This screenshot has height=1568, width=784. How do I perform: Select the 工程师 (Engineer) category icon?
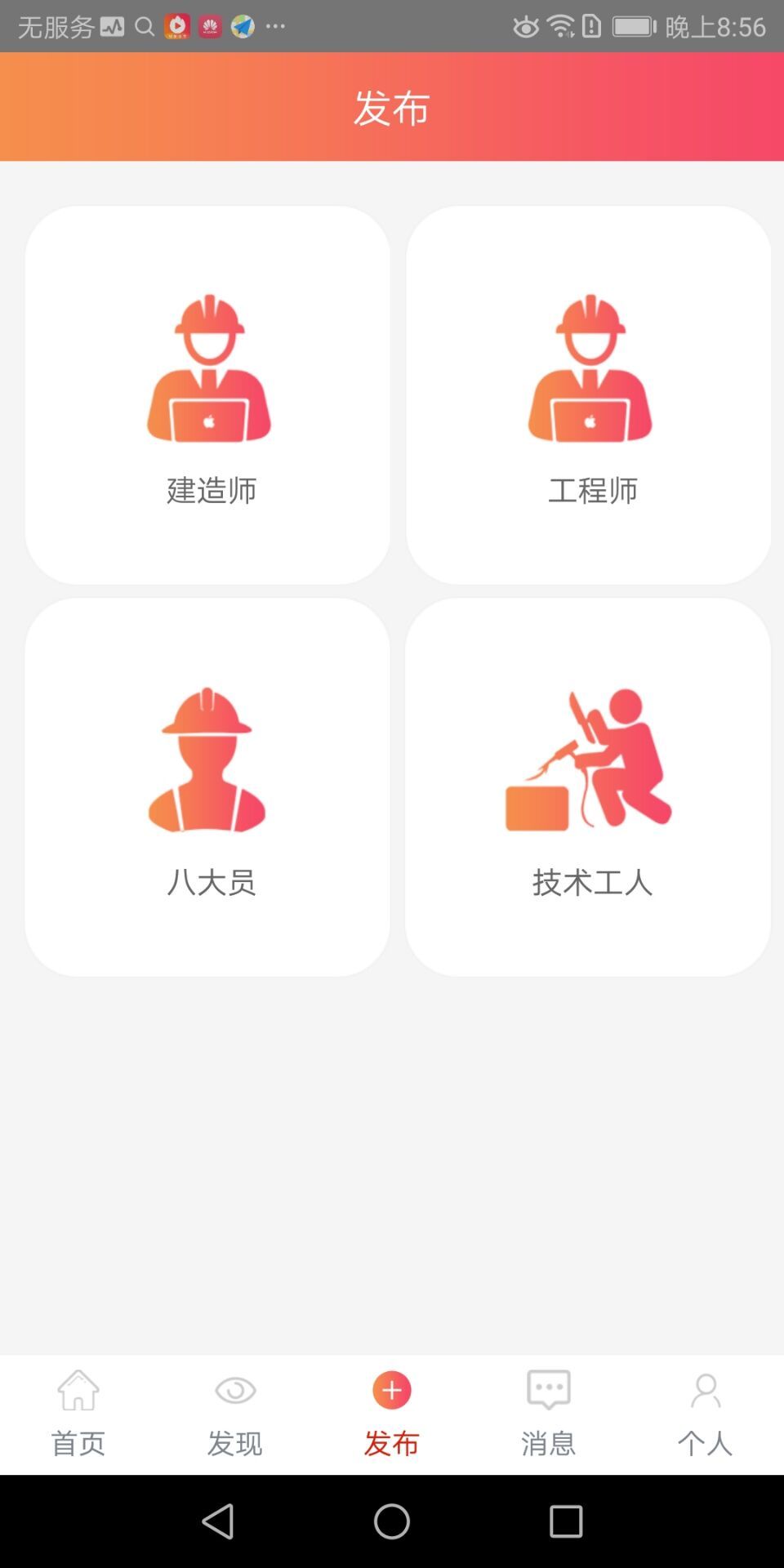click(590, 367)
